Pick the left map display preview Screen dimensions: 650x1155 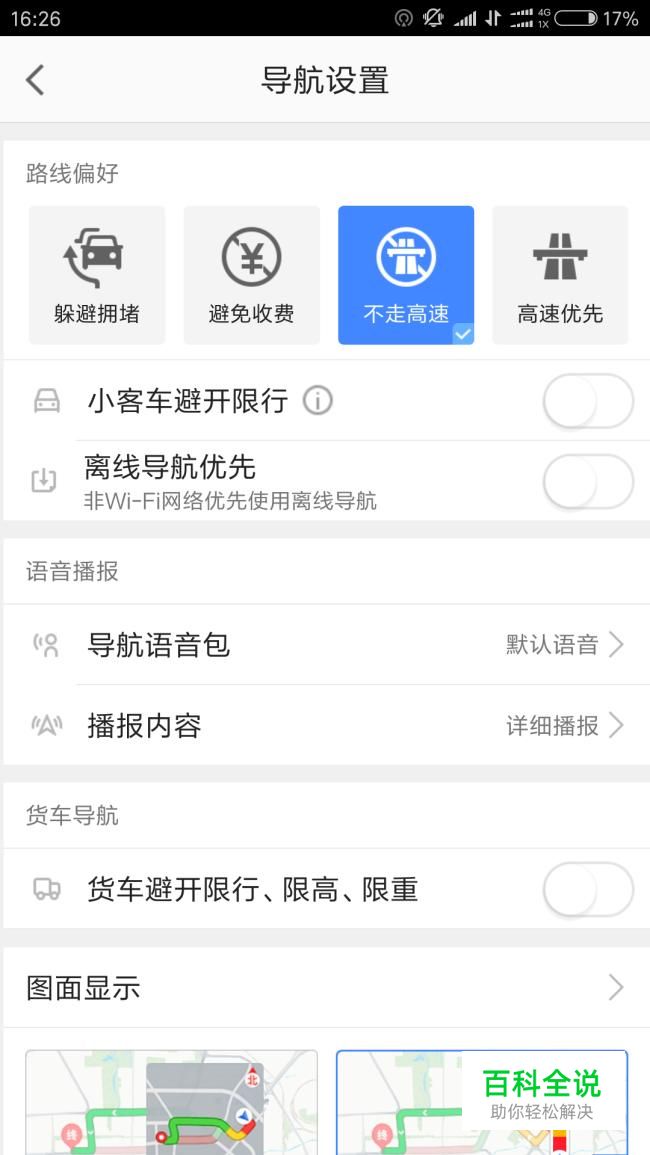tap(172, 1103)
